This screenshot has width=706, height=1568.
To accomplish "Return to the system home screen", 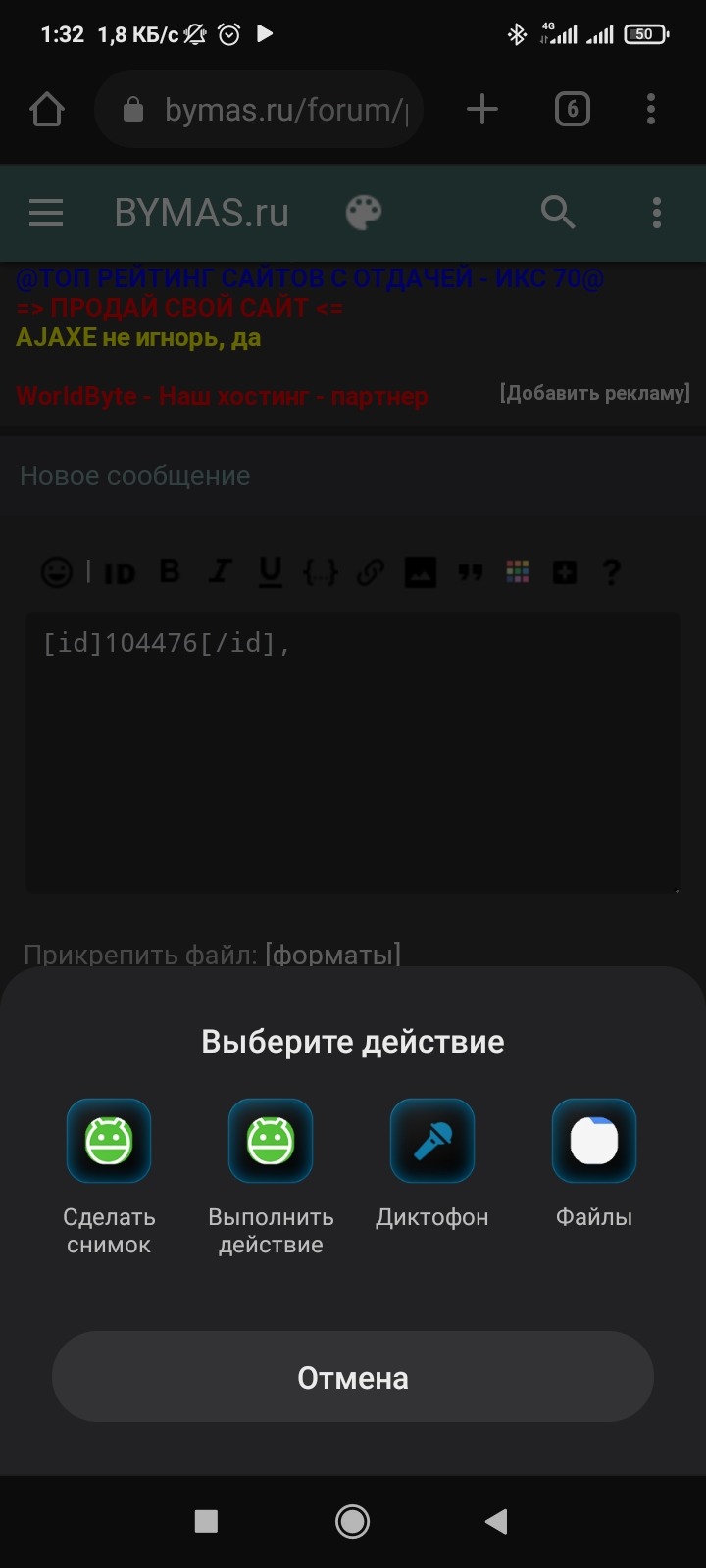I will coord(352,1521).
